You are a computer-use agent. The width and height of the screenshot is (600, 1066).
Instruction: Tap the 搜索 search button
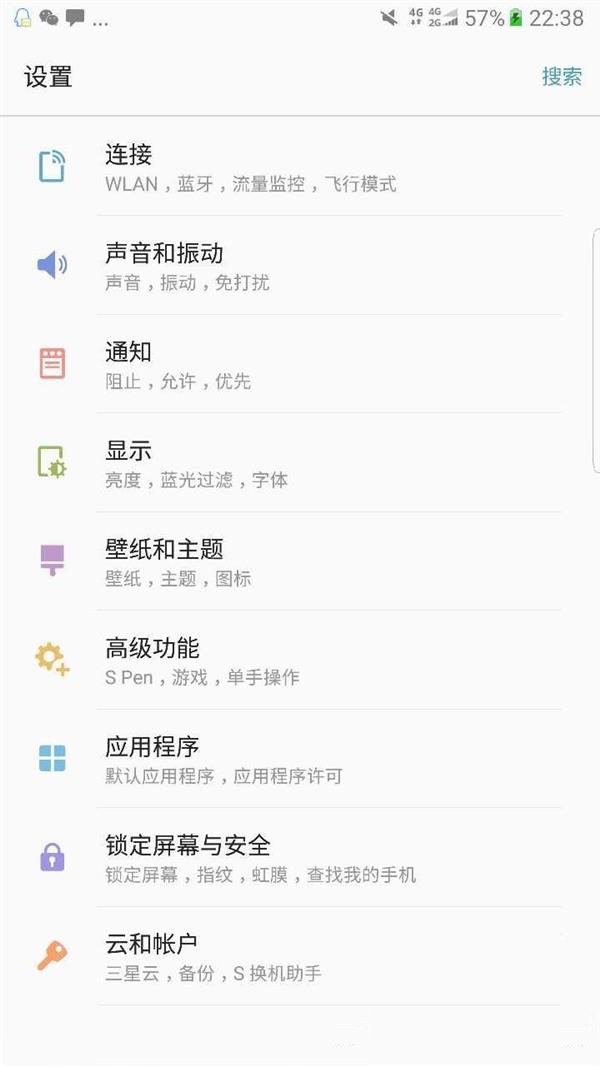561,76
